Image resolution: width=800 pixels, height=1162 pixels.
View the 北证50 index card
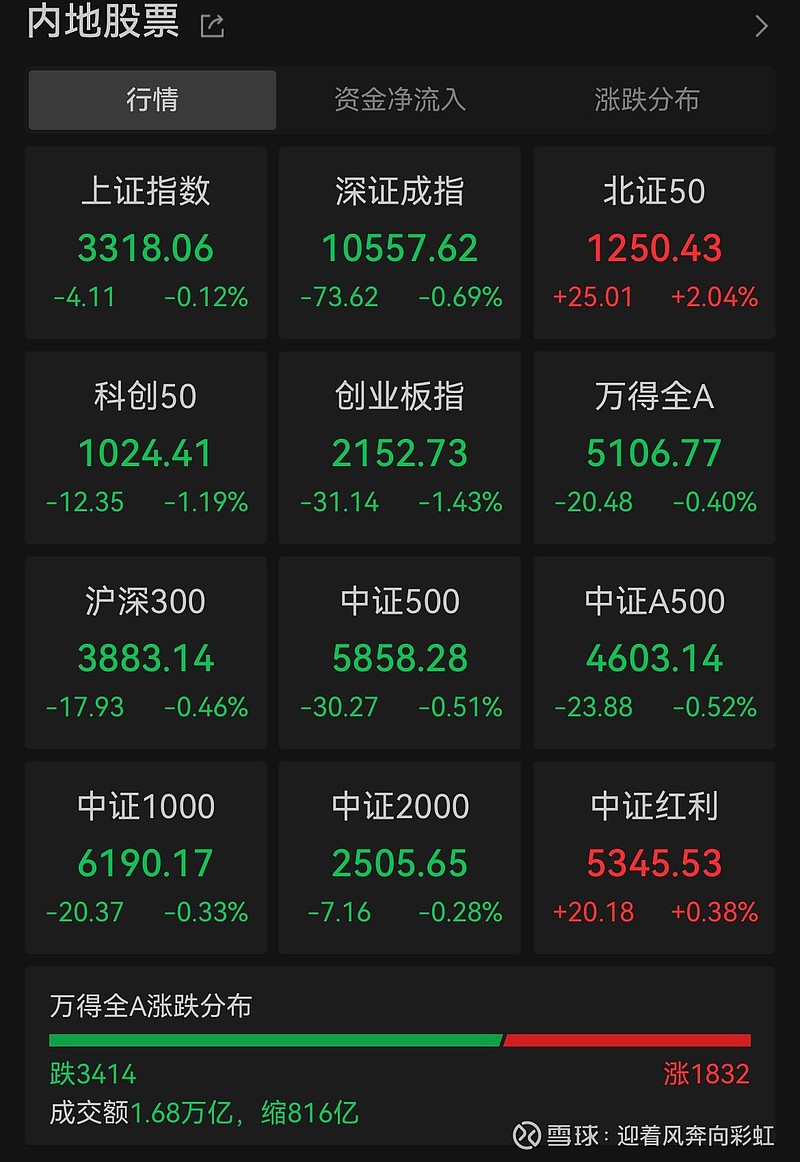pyautogui.click(x=654, y=243)
